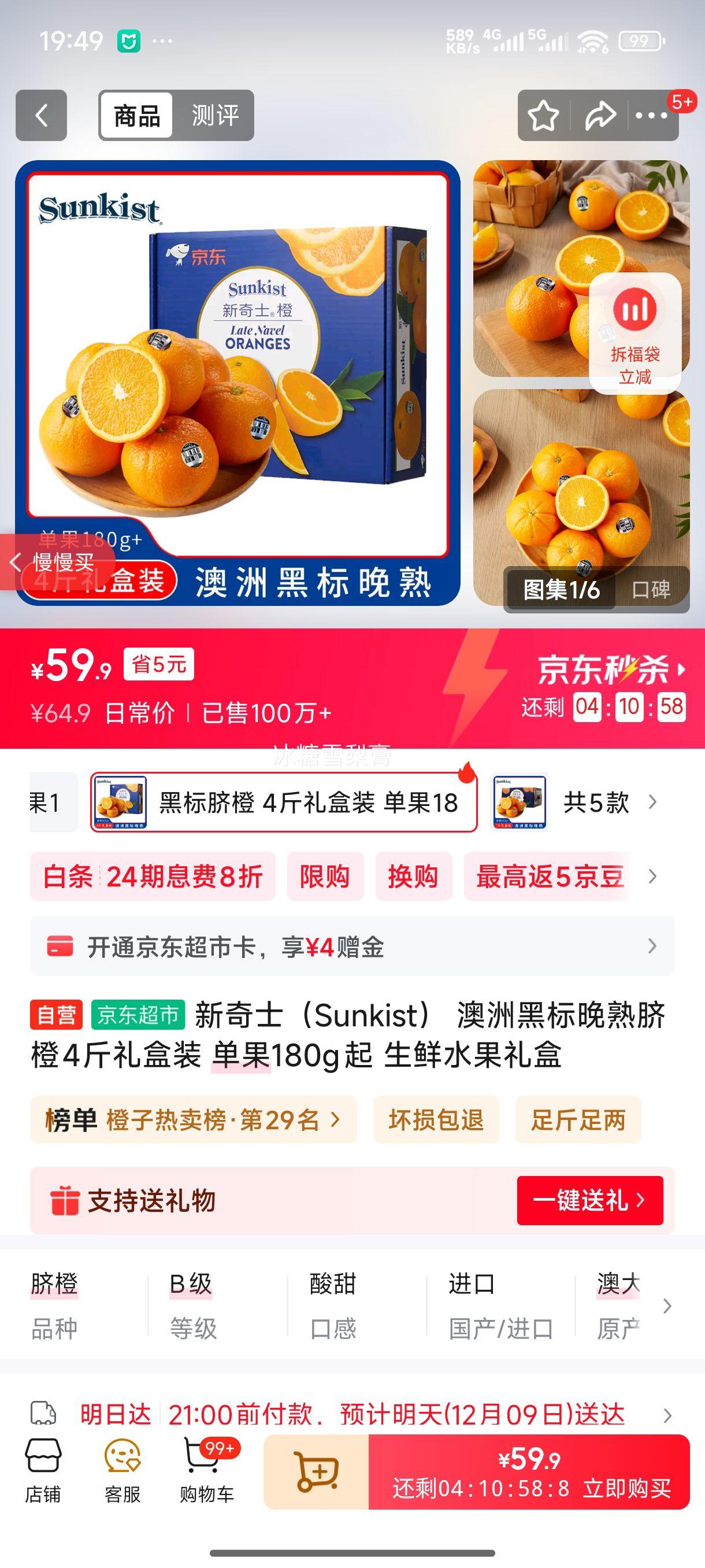Screen dimensions: 705x1568
Task: Switch to the 测评 tab
Action: (217, 115)
